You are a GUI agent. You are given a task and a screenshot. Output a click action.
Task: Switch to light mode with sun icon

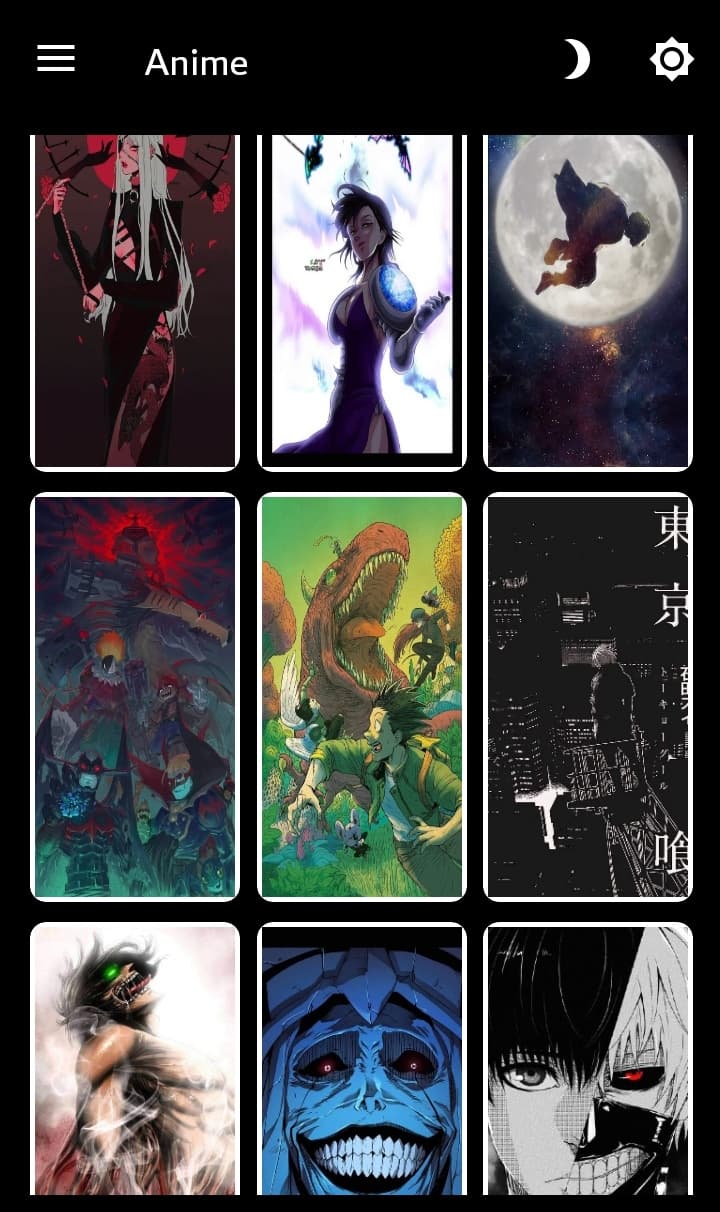[x=671, y=60]
